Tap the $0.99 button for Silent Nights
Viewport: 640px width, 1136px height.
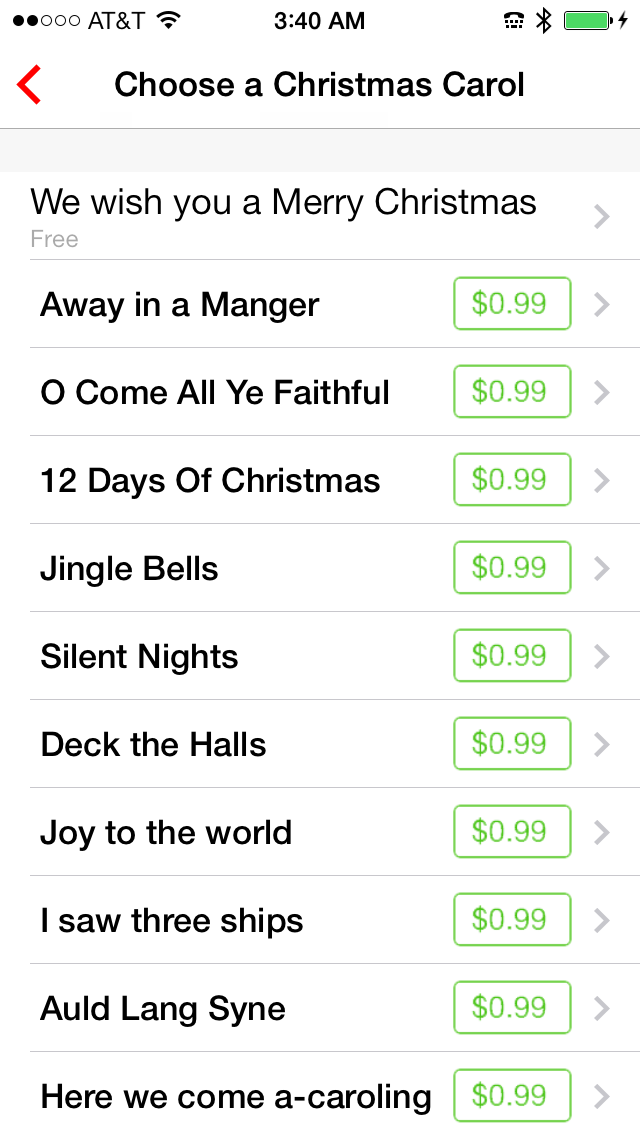pos(512,656)
